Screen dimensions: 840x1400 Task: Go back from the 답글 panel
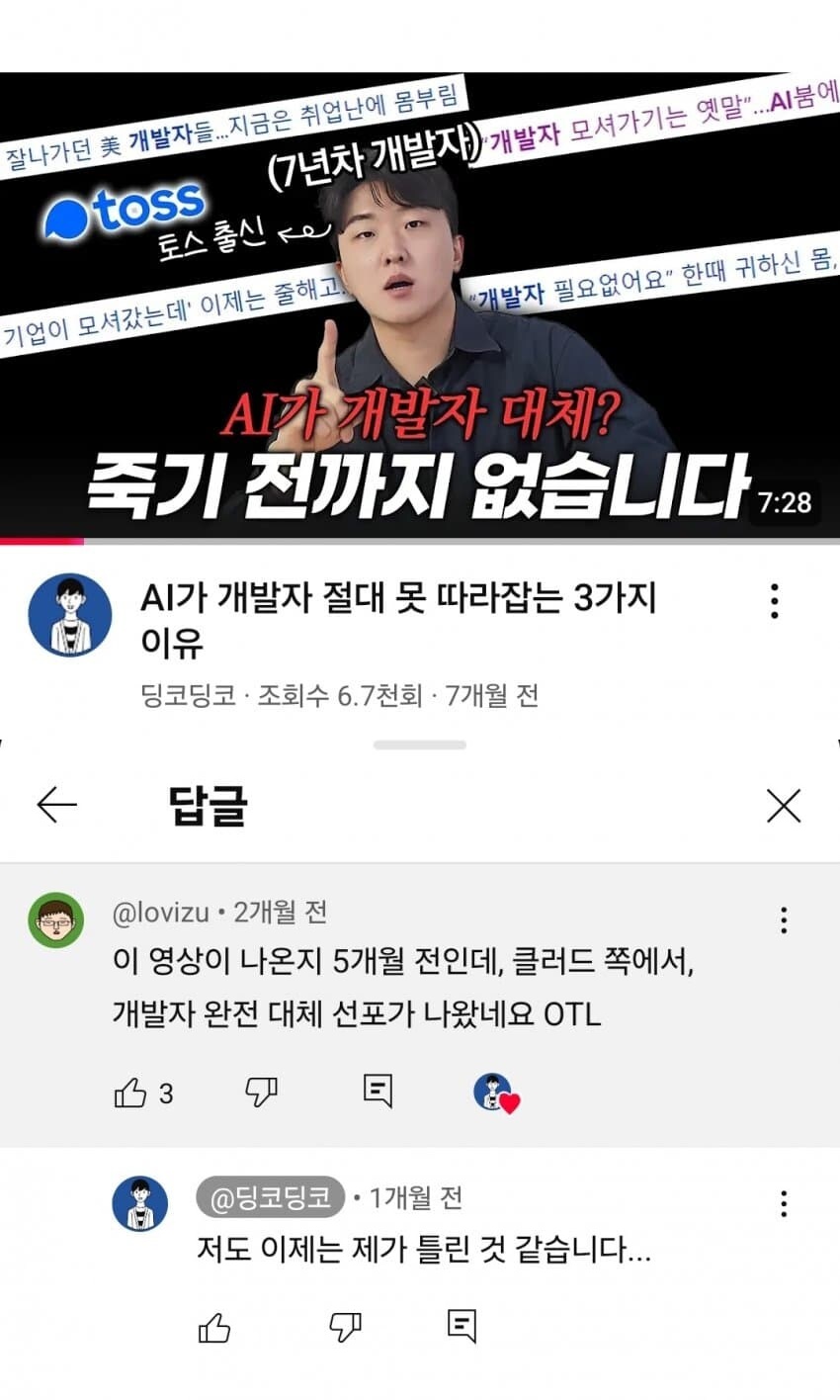[56, 806]
